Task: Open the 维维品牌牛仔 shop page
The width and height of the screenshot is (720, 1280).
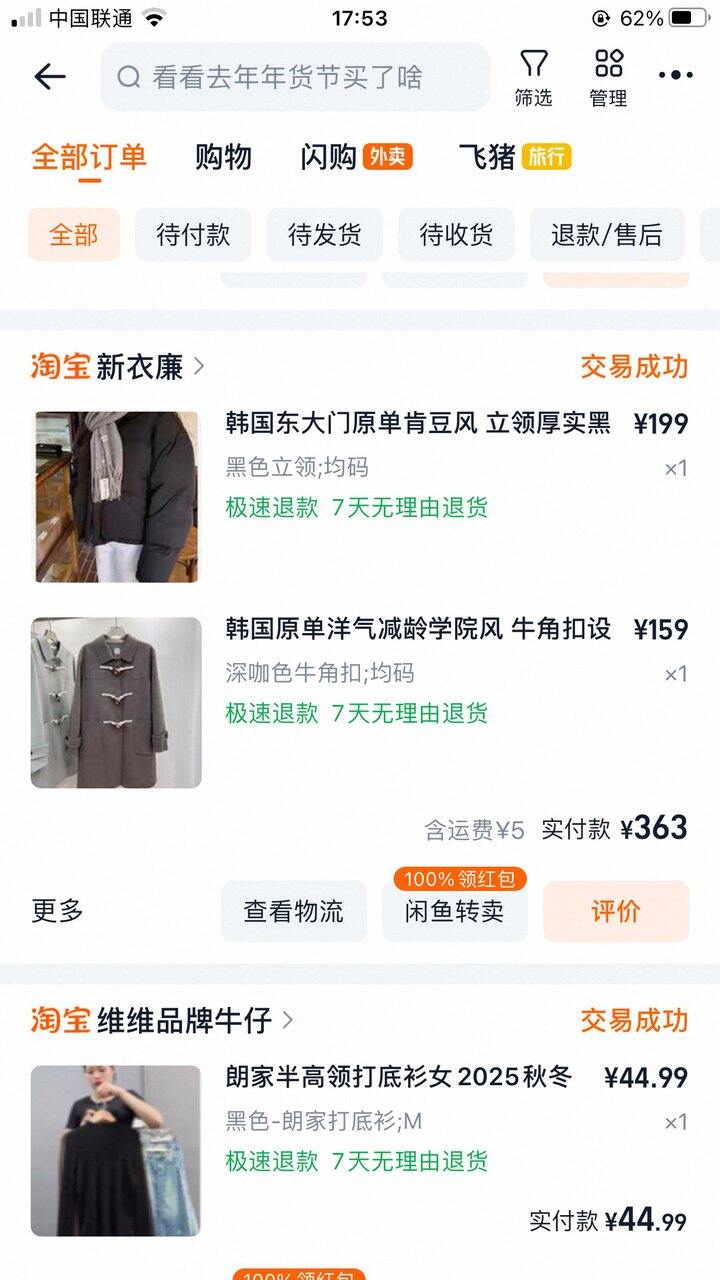Action: (184, 1020)
